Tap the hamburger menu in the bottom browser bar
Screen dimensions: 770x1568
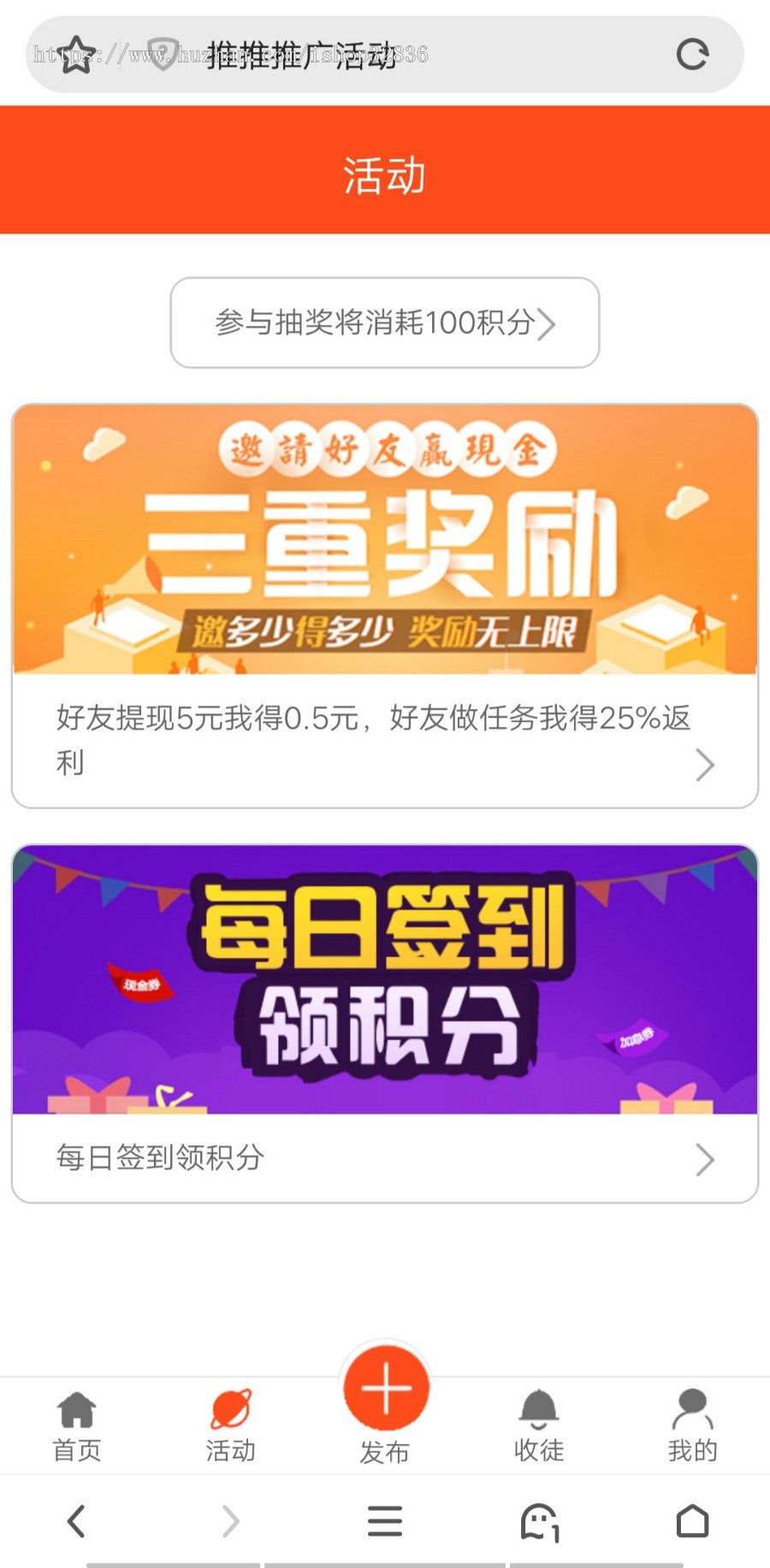tap(384, 1522)
